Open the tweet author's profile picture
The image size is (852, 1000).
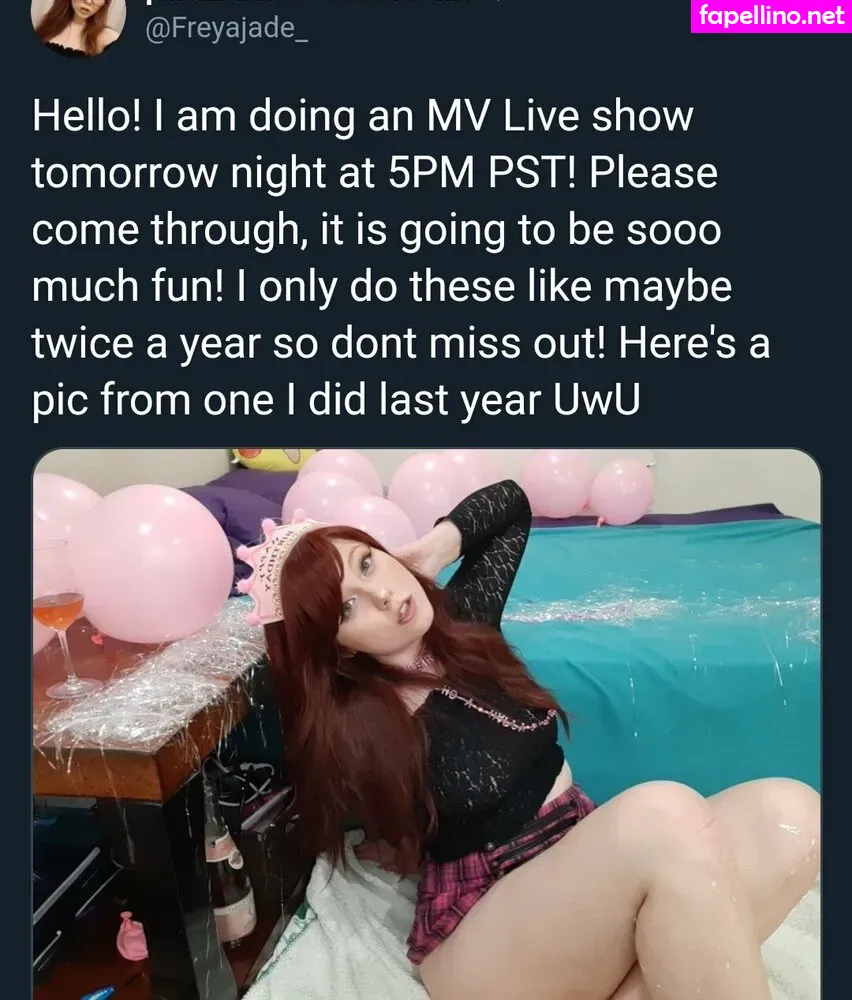coord(79,22)
